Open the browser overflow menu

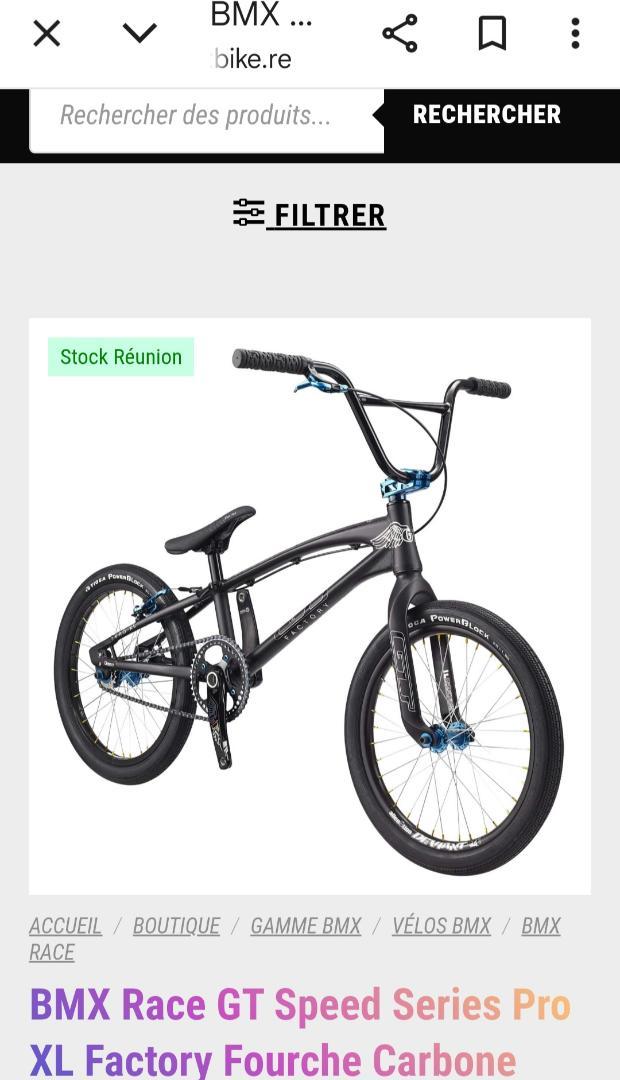pos(575,33)
